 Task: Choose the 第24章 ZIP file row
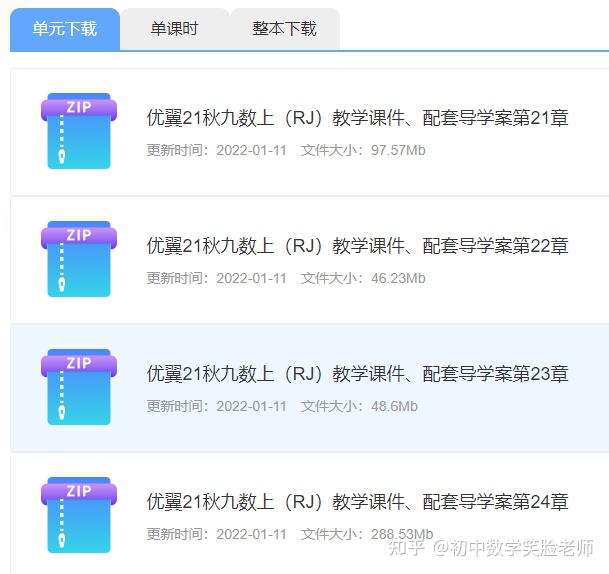click(357, 501)
